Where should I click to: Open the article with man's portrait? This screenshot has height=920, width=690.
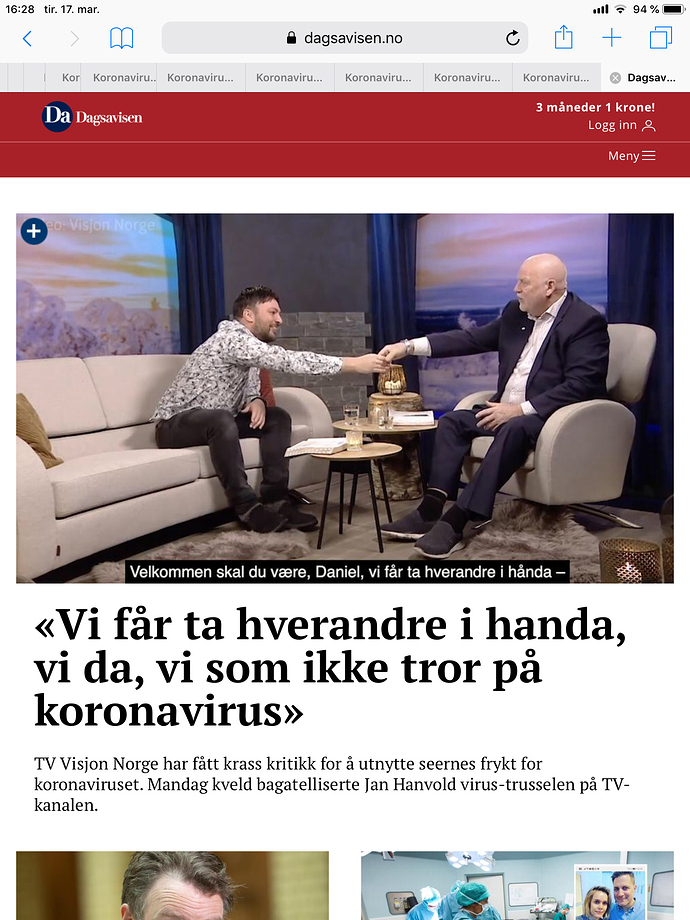[x=172, y=885]
